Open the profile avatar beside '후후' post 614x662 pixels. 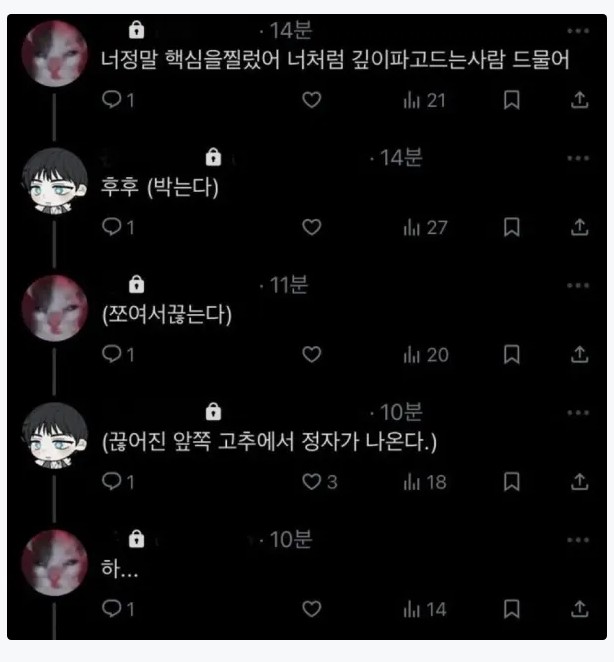click(x=53, y=181)
